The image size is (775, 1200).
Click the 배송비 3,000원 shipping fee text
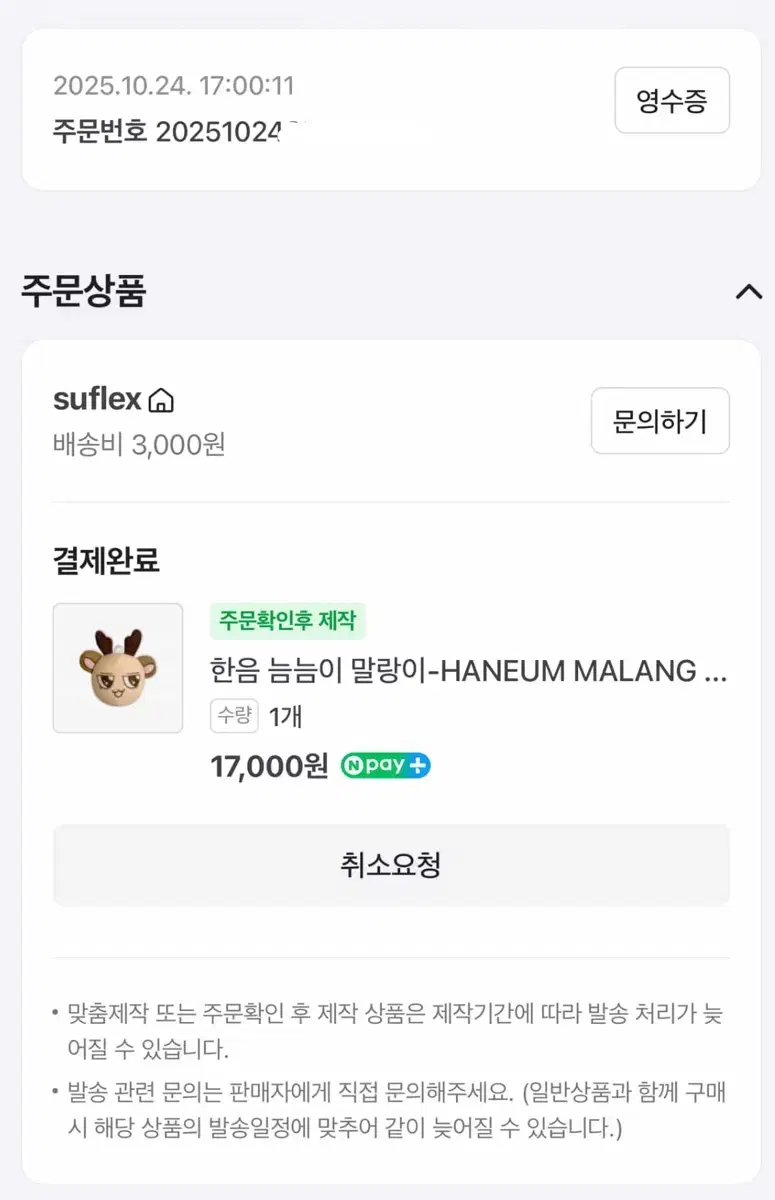tap(137, 445)
